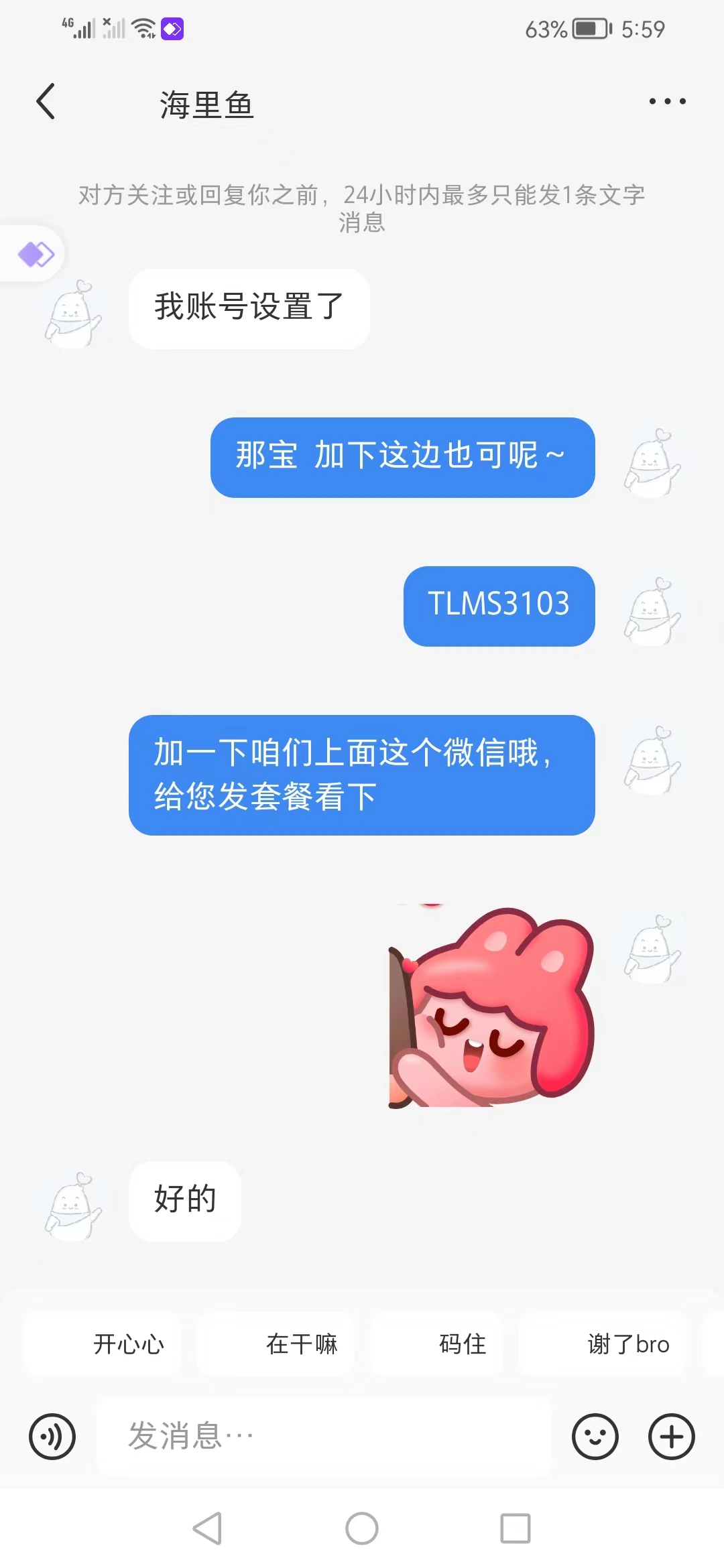This screenshot has height=1568, width=724.
Task: Focus the 发消息 text field
Action: pyautogui.click(x=324, y=1437)
